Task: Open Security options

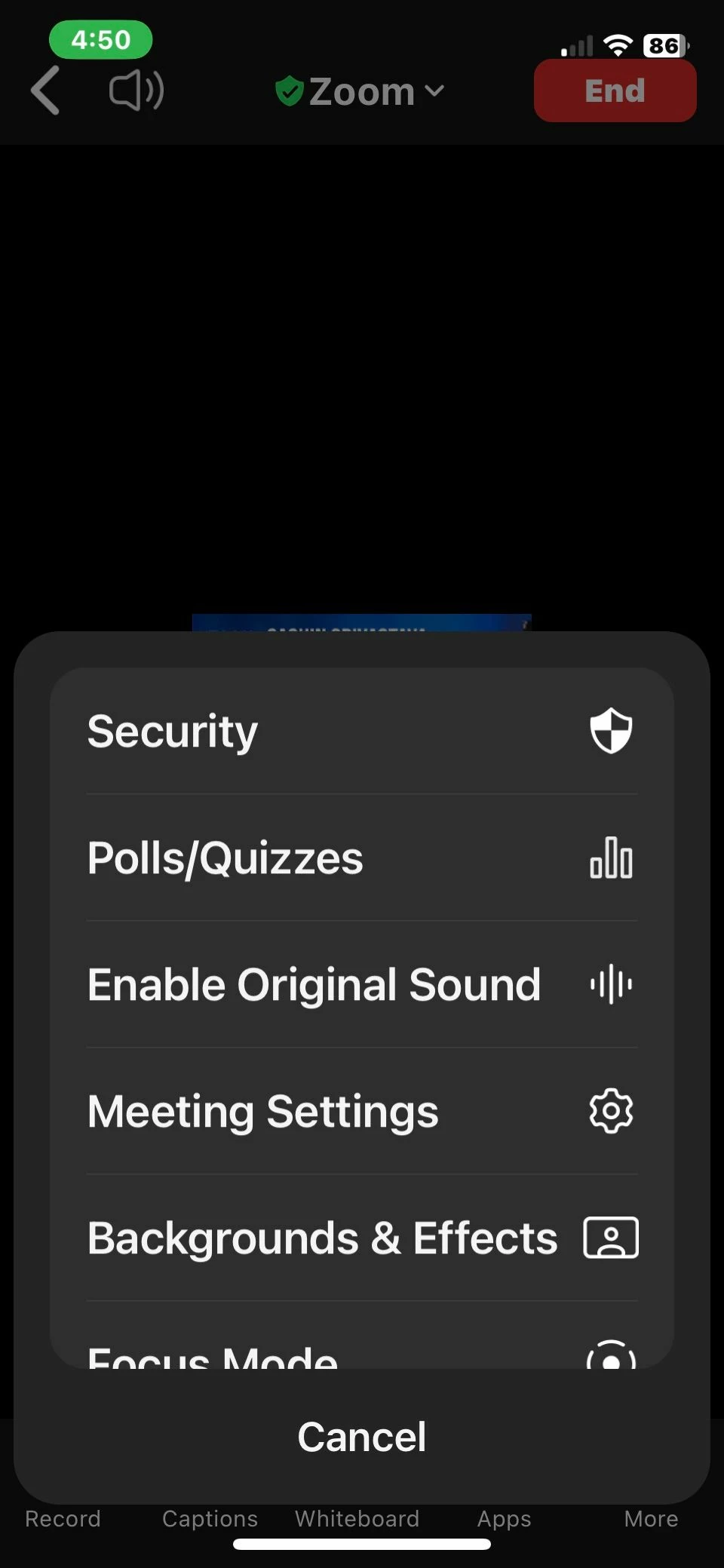Action: coord(361,731)
